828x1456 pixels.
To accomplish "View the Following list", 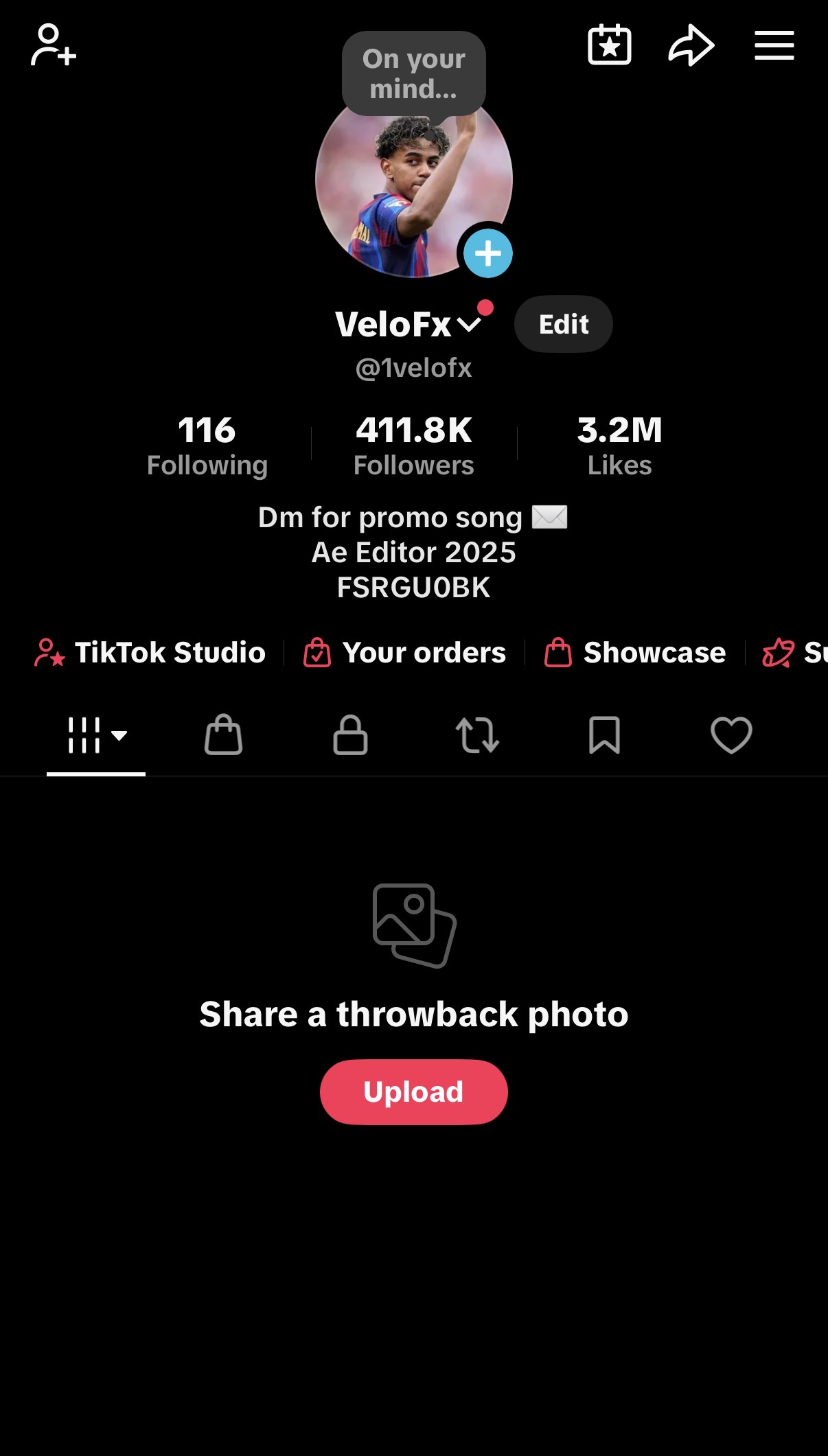I will tap(207, 446).
